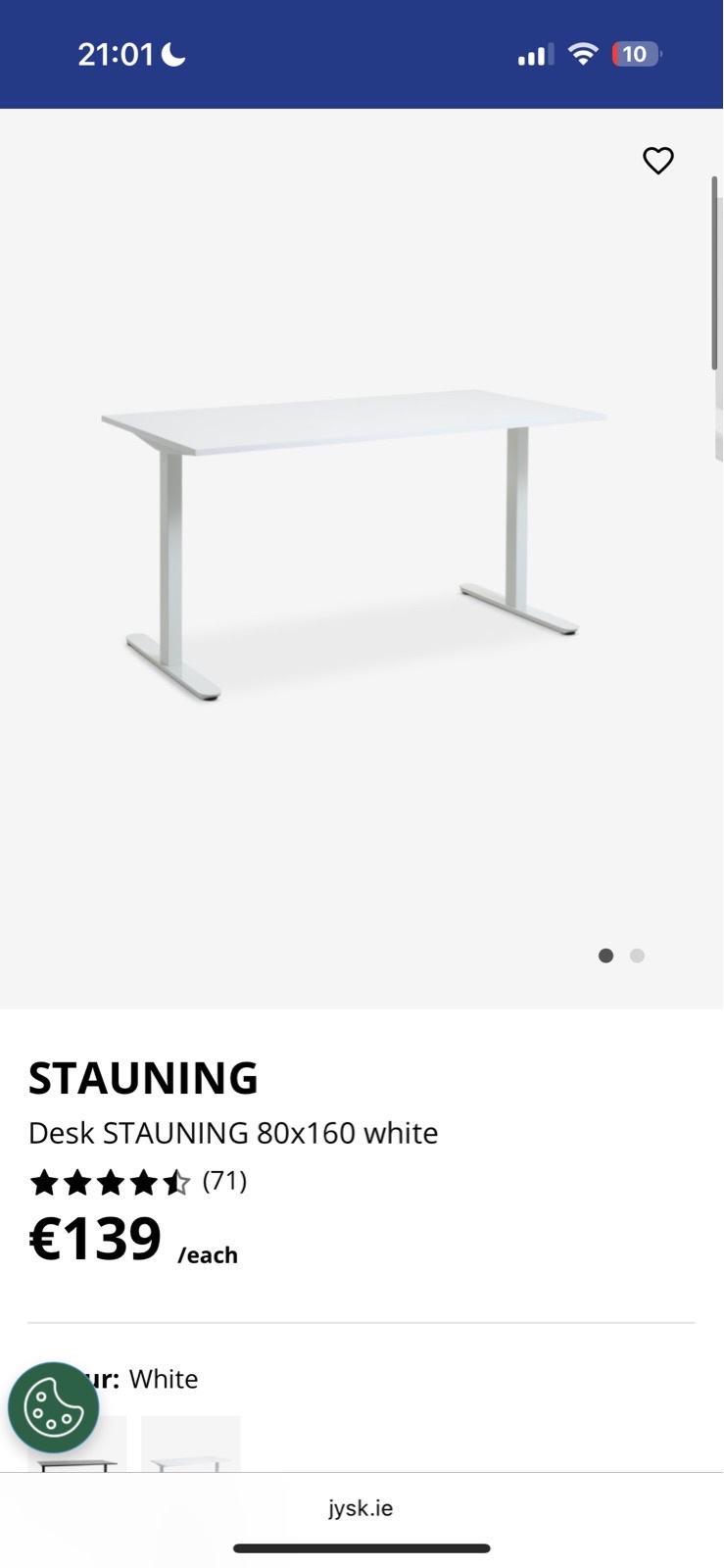Open the cookie settings button
The image size is (724, 1568).
[54, 1407]
